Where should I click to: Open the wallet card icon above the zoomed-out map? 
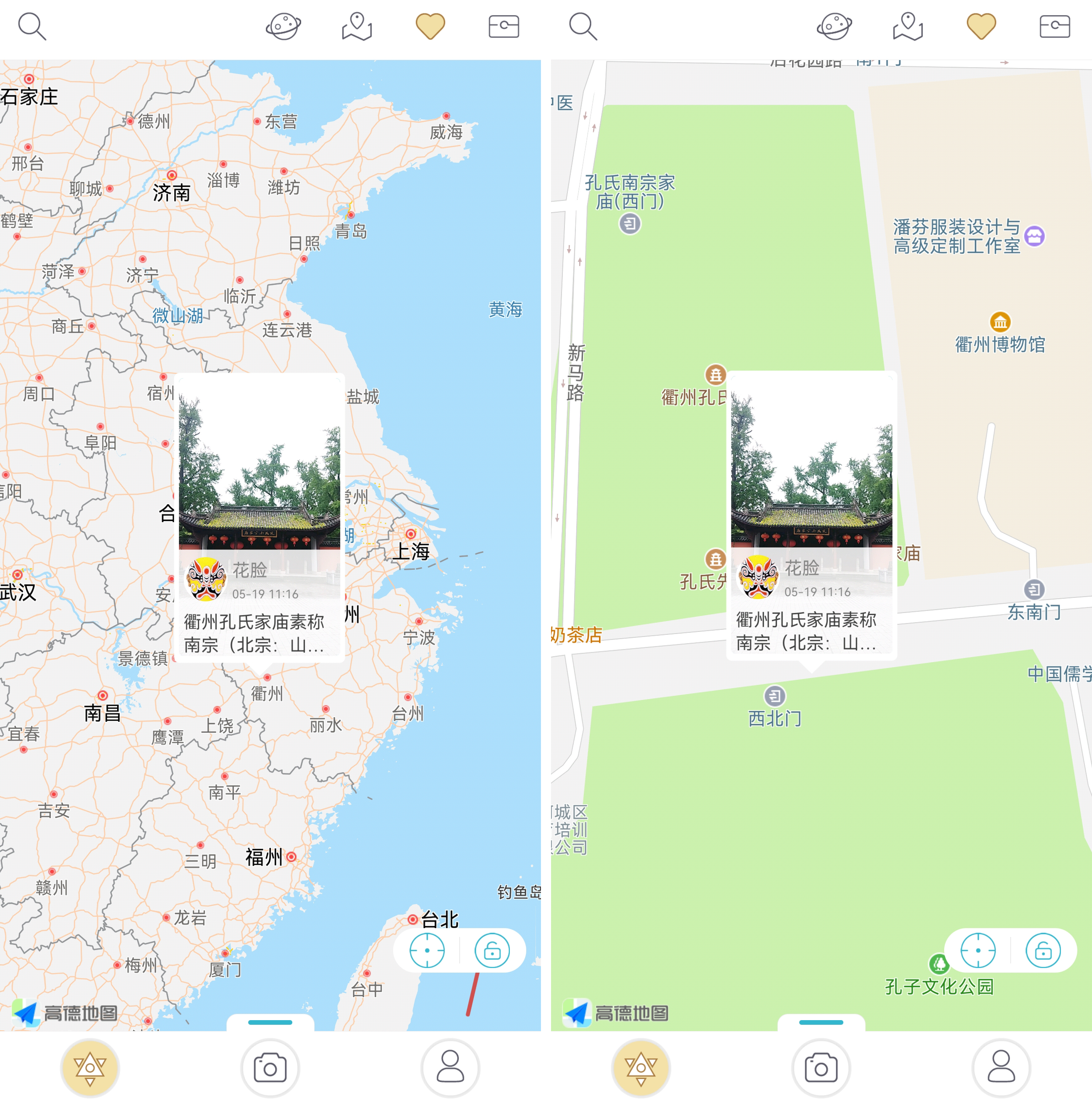point(504,26)
